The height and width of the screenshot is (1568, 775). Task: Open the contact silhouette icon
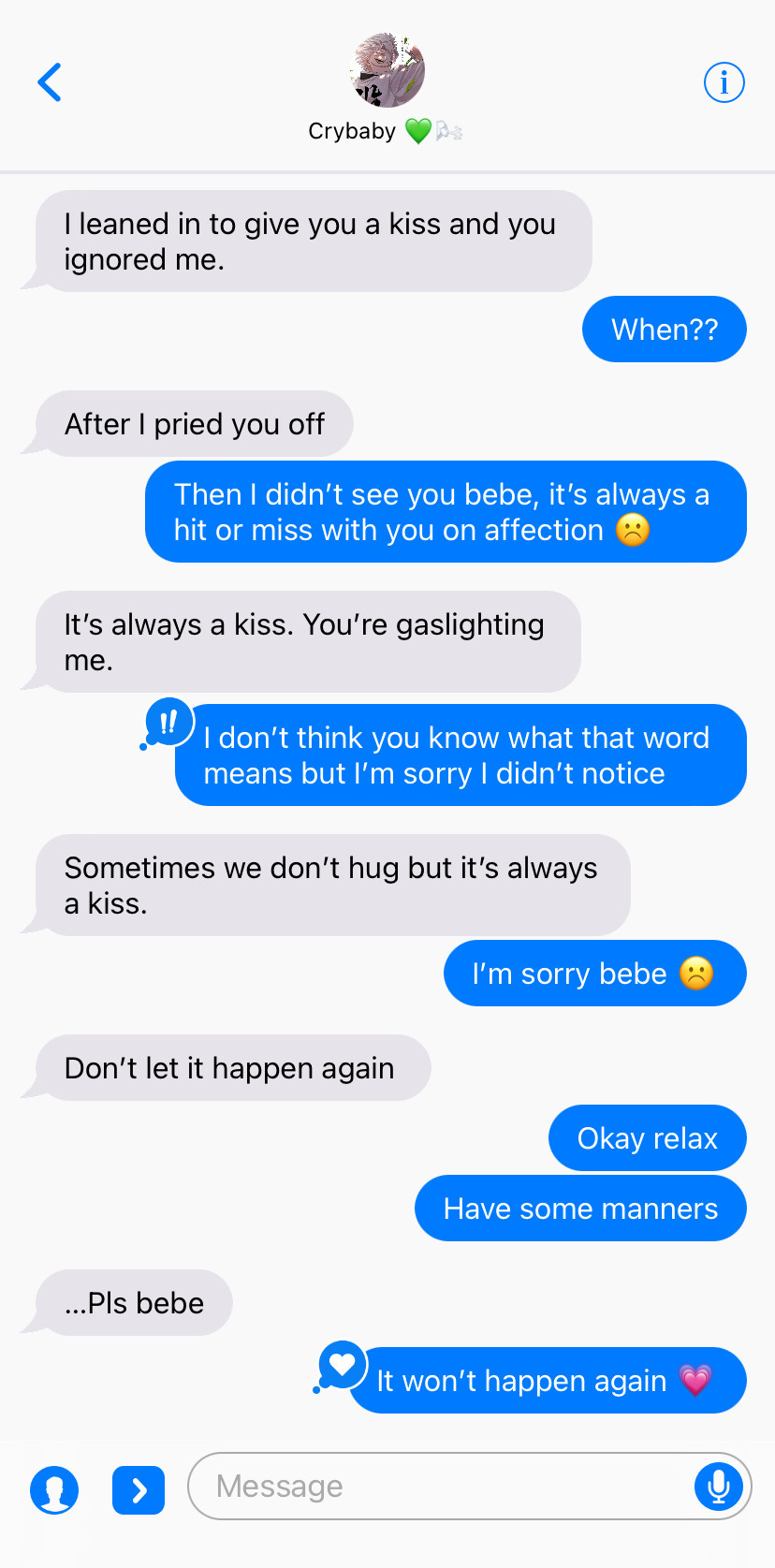(x=54, y=1489)
